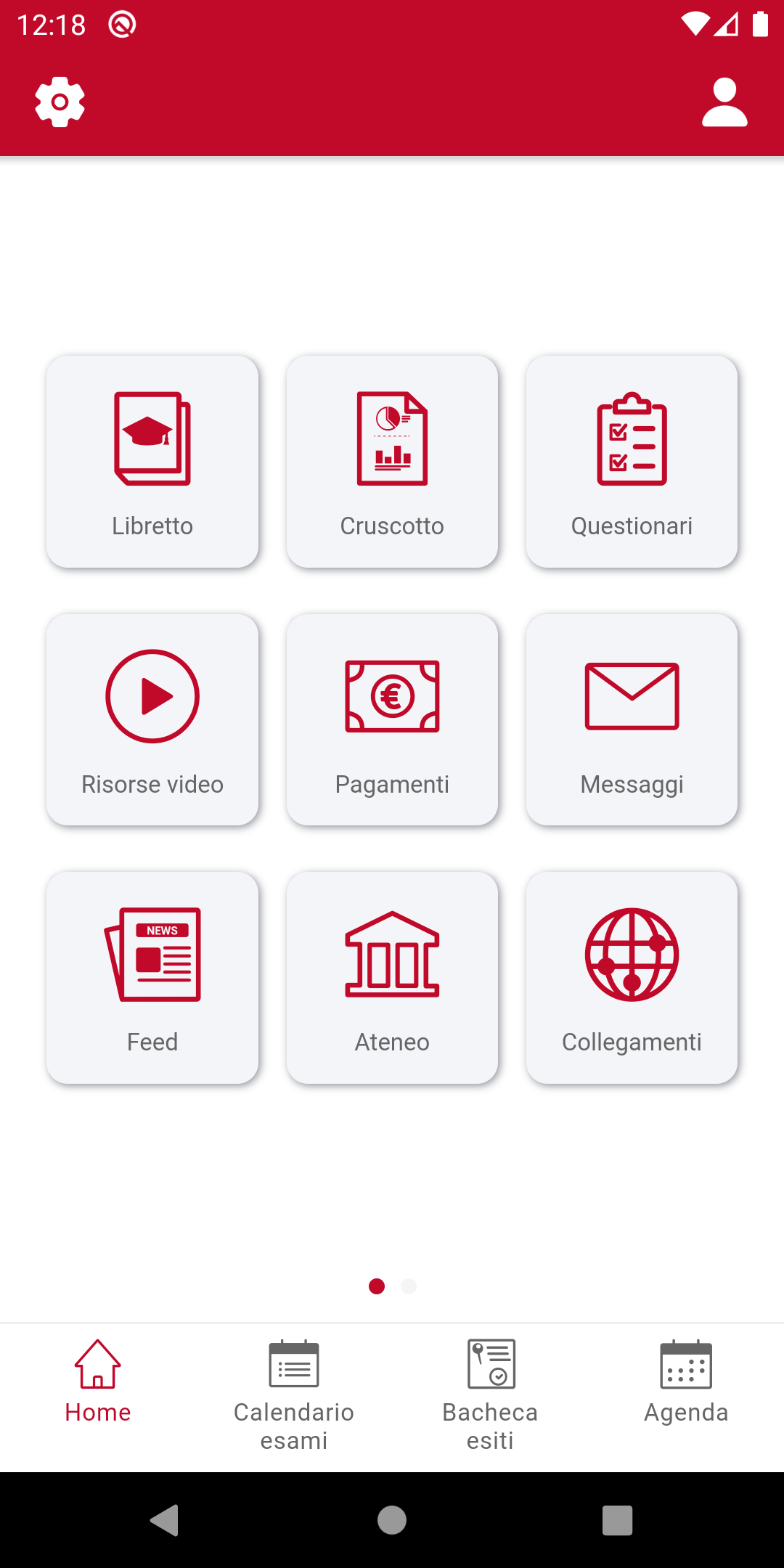
Task: Switch to the Agenda tab
Action: [x=686, y=1382]
